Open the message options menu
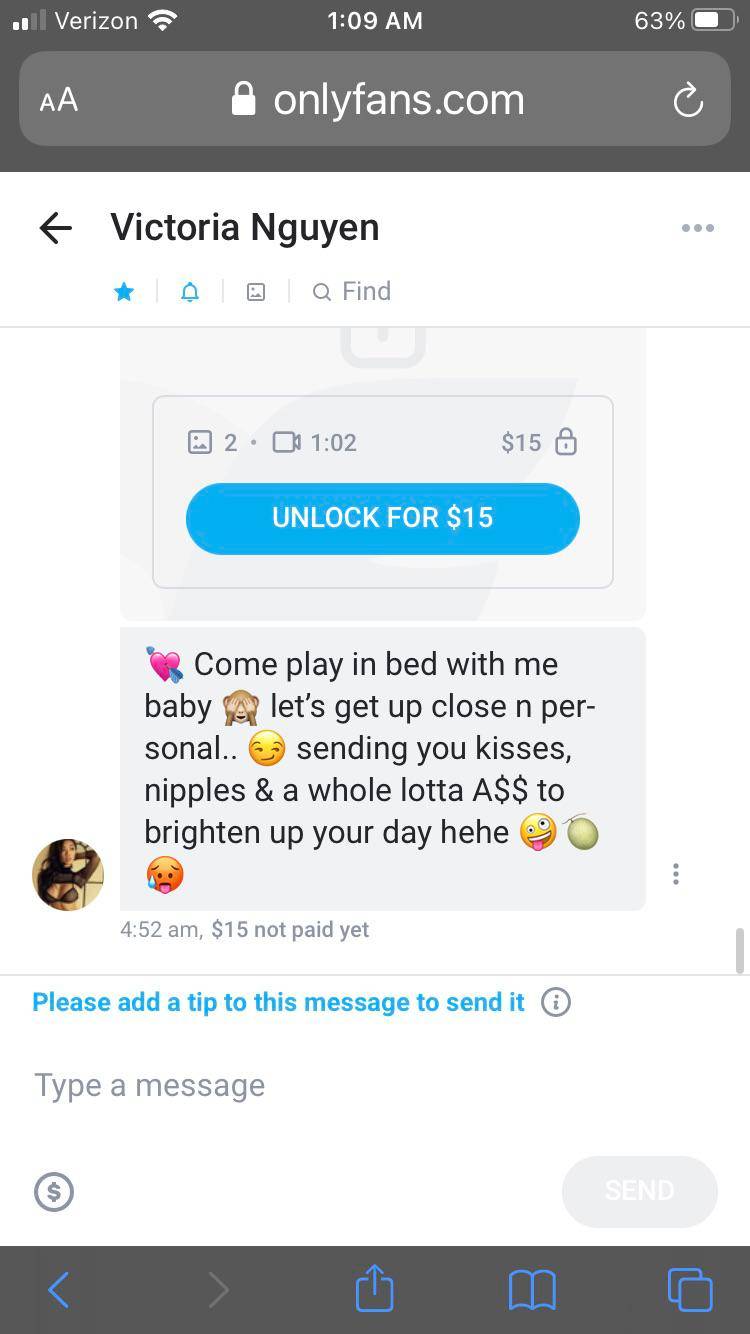The image size is (750, 1334). tap(676, 874)
